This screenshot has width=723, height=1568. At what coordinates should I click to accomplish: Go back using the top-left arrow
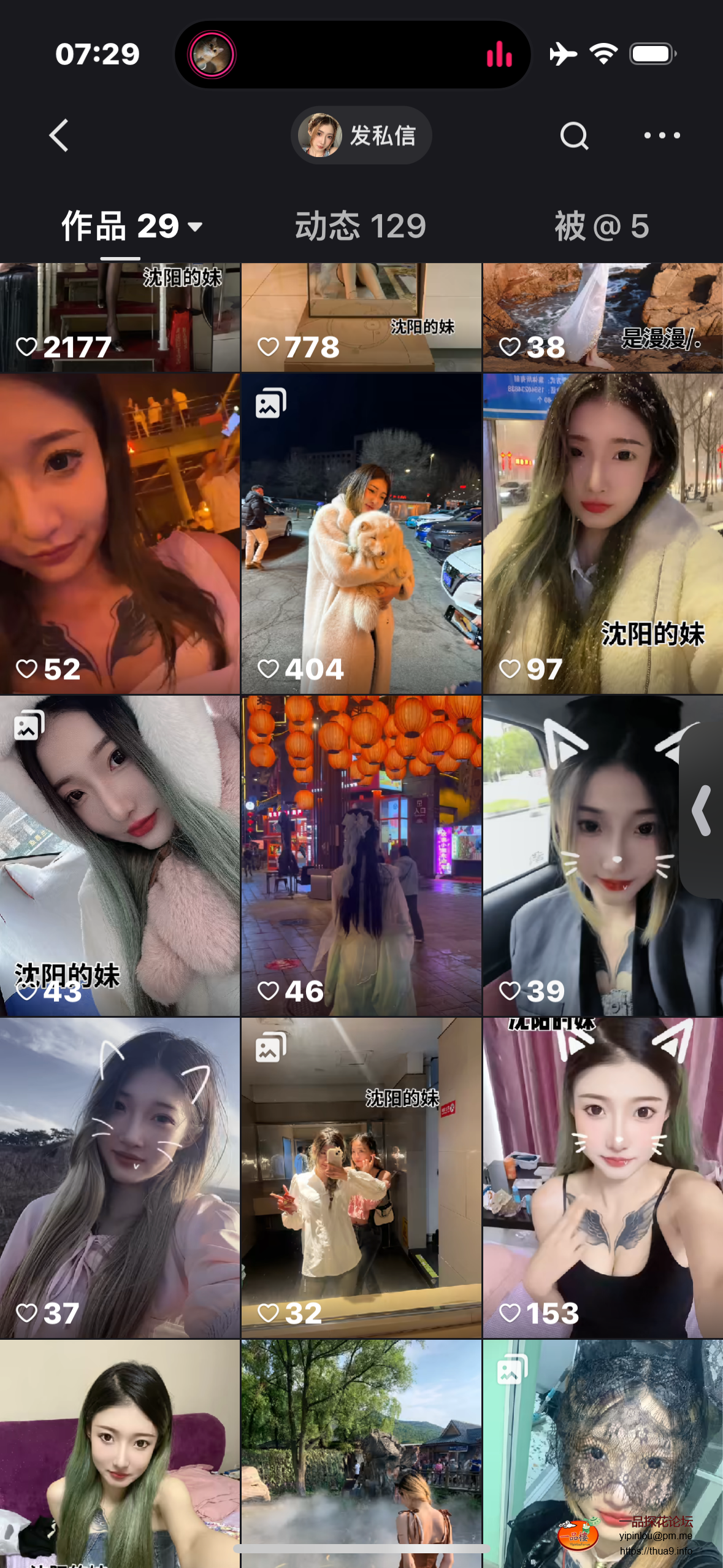(x=59, y=136)
